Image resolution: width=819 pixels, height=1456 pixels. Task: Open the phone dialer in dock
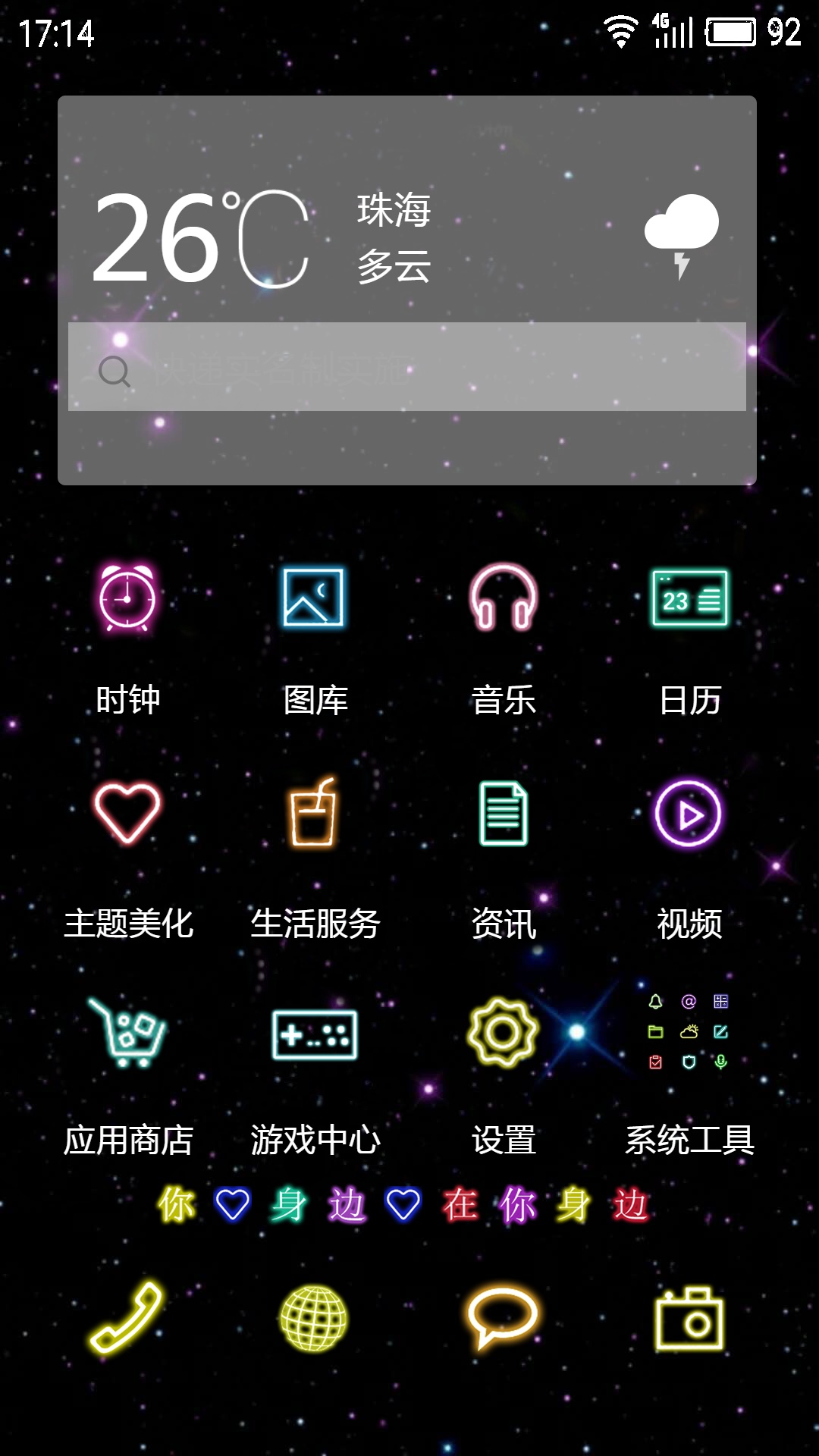(126, 1317)
